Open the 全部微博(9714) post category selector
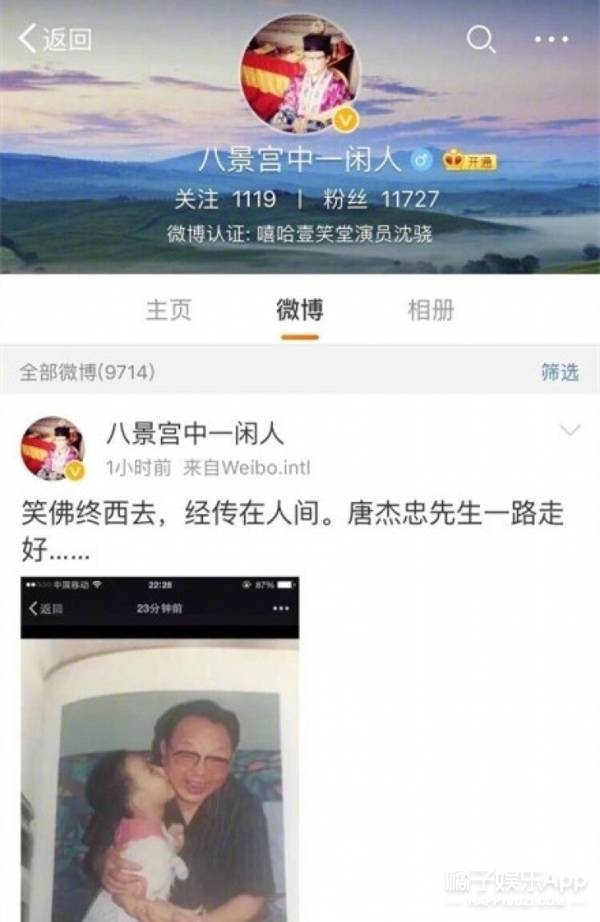600x922 pixels. pyautogui.click(x=87, y=372)
